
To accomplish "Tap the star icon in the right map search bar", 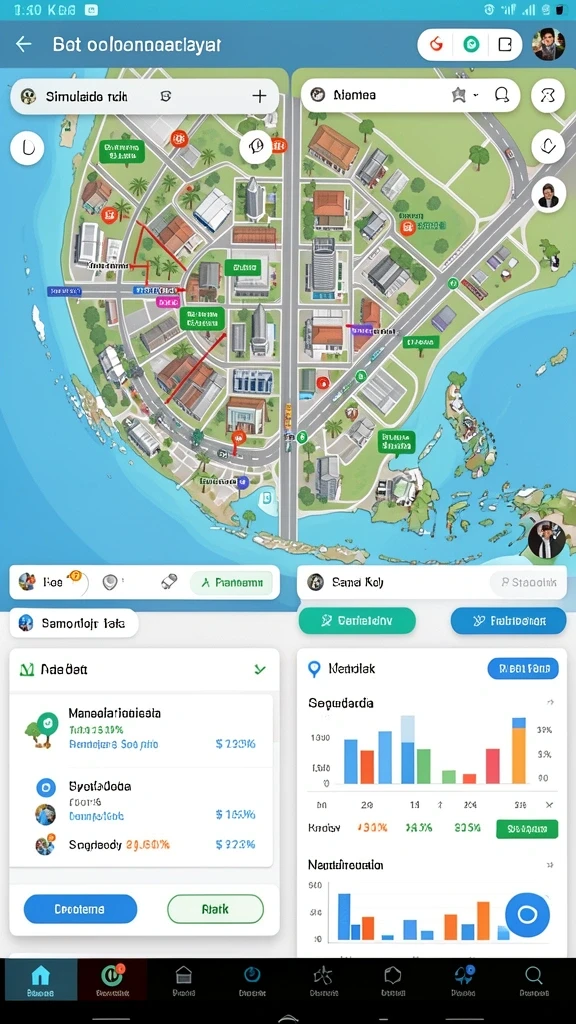I will click(459, 95).
